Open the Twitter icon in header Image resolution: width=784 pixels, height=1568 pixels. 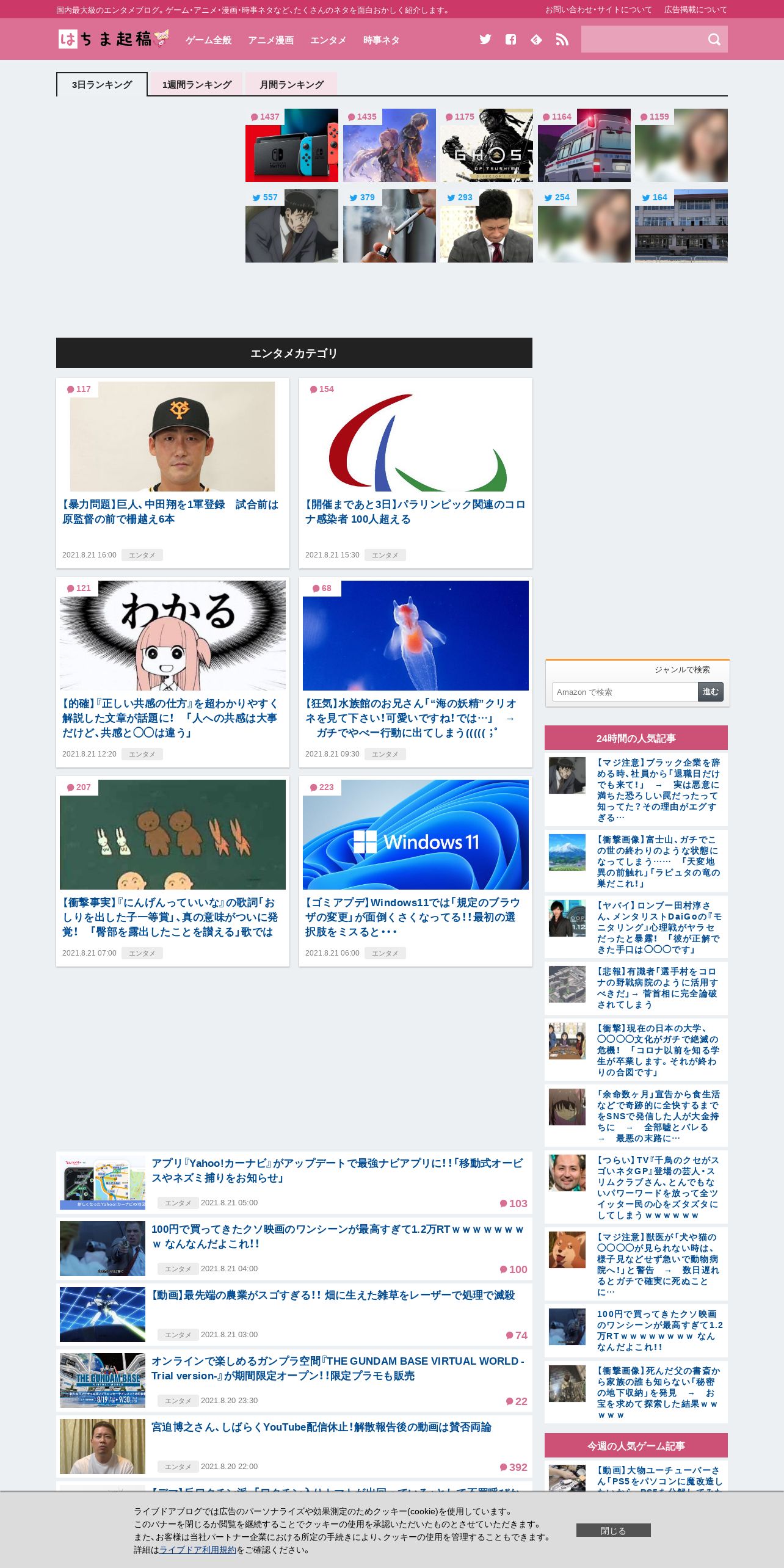point(485,40)
